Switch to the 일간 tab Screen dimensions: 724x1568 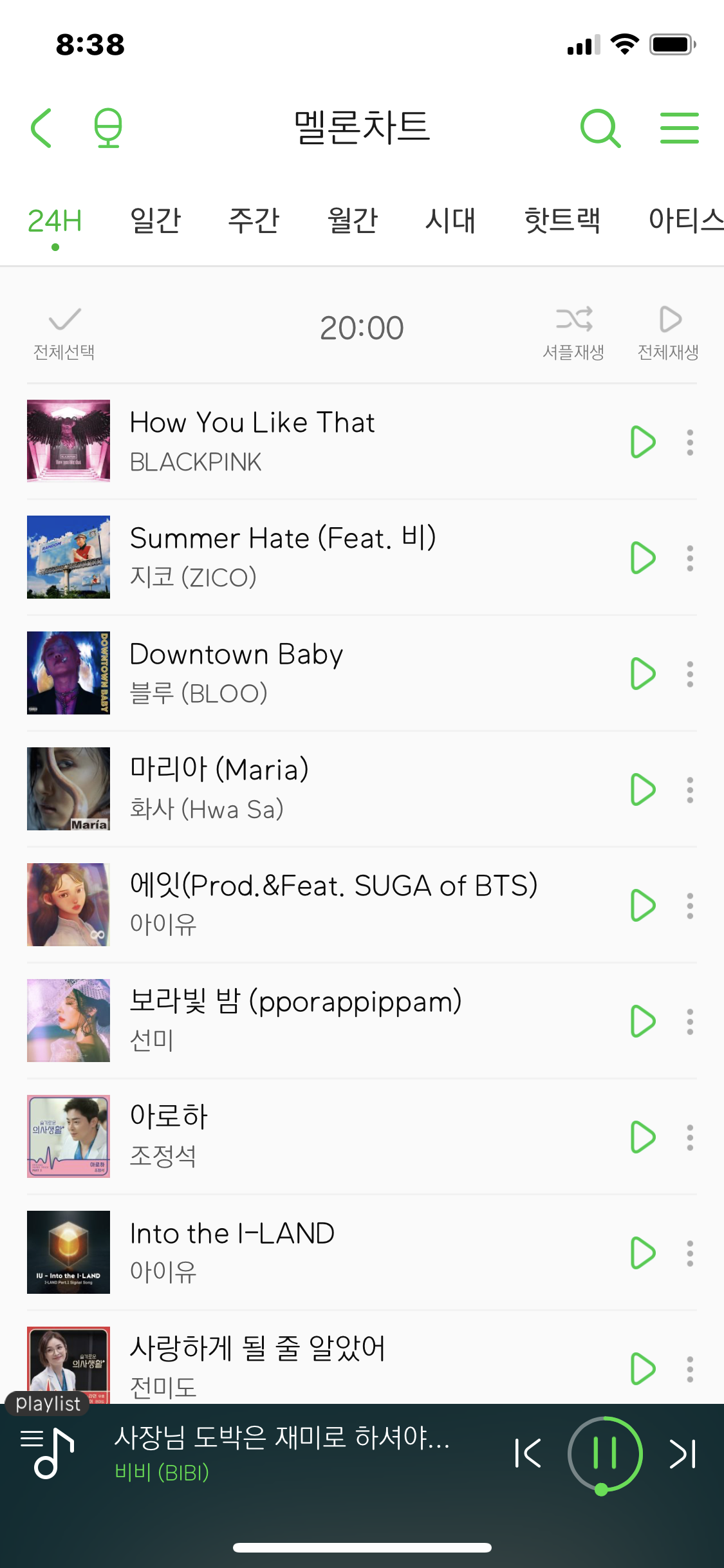coord(155,221)
